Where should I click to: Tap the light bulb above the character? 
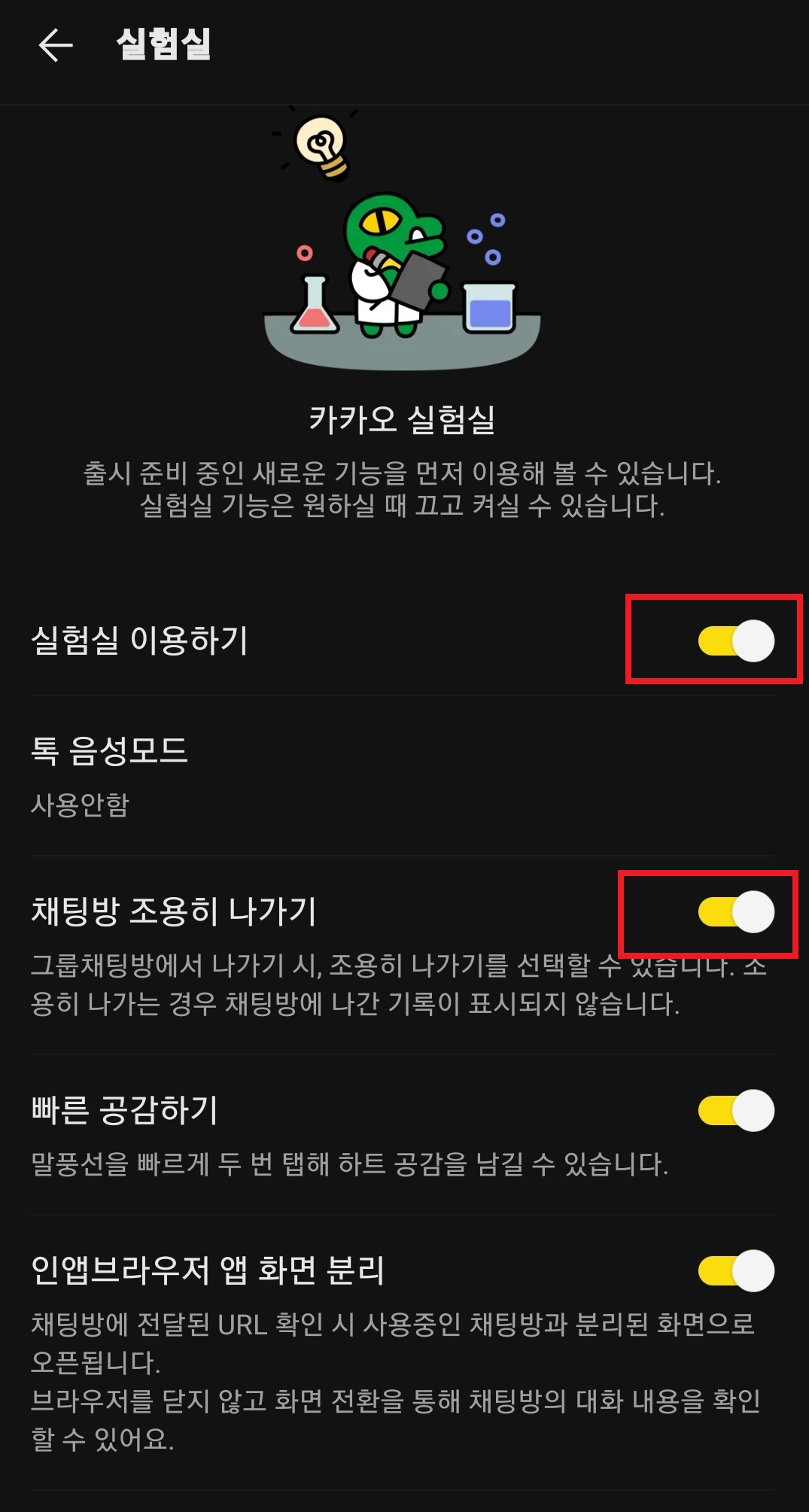(x=322, y=147)
